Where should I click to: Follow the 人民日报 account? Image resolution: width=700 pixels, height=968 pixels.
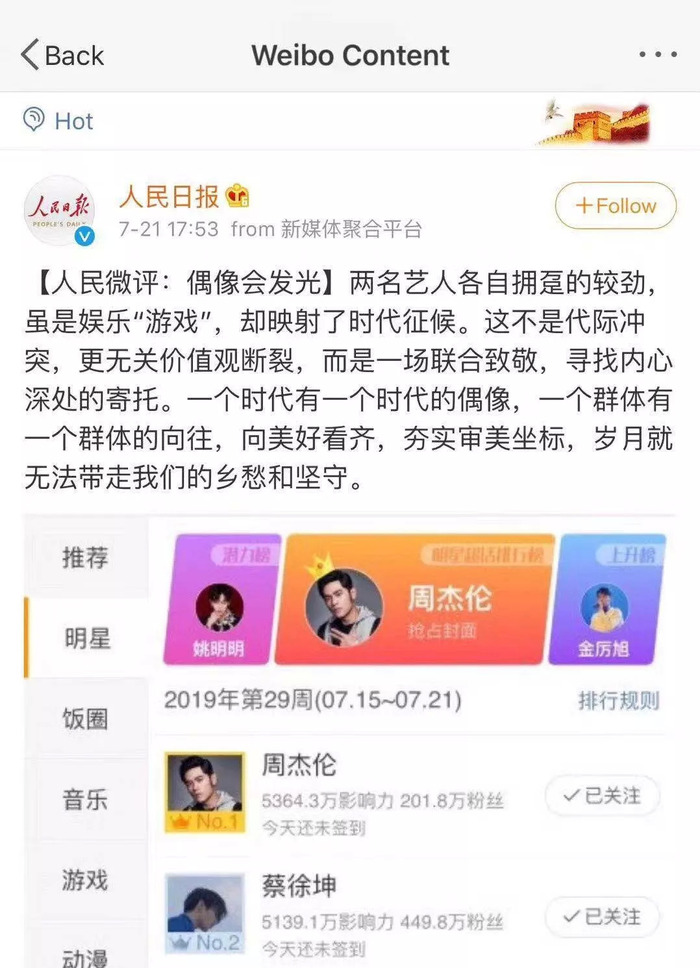616,206
